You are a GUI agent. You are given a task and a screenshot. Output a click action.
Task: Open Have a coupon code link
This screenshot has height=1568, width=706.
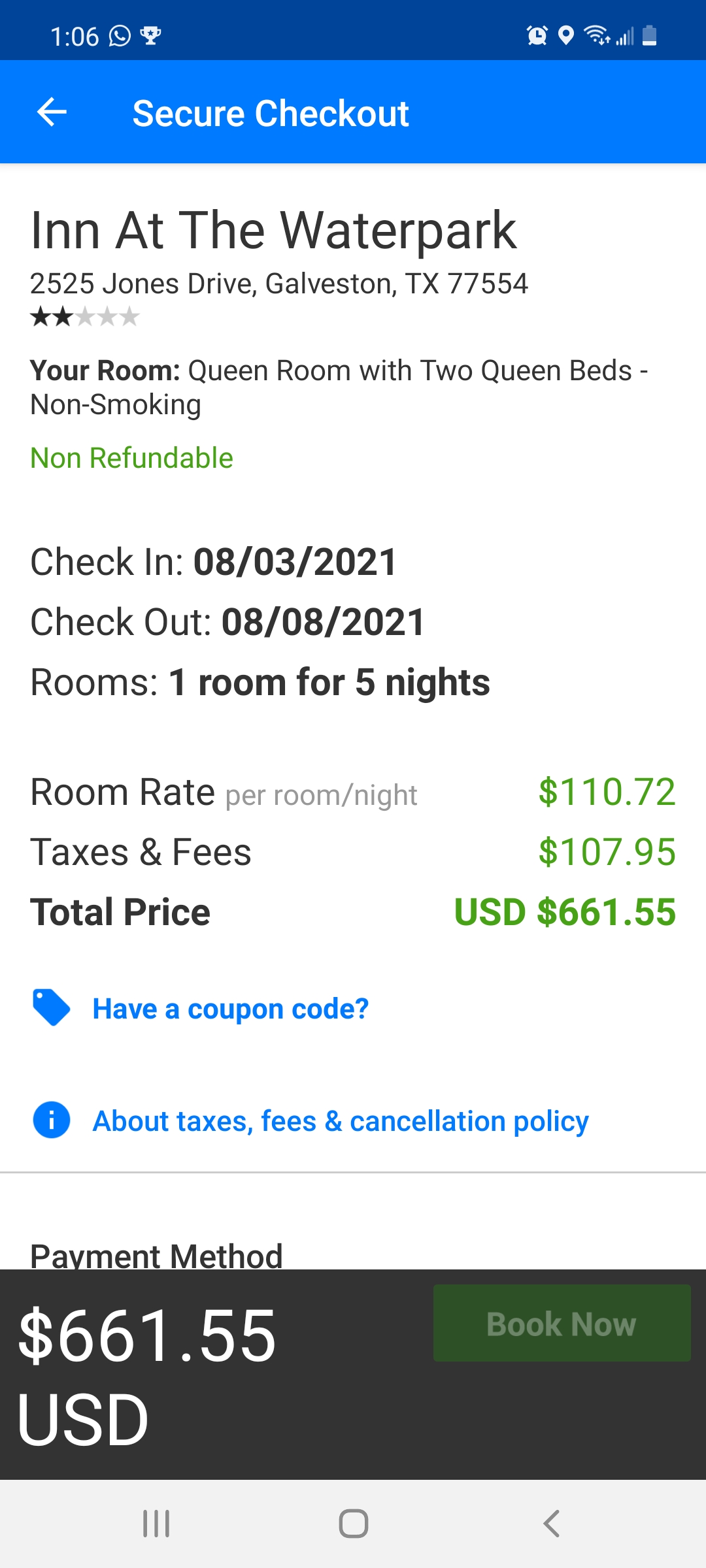229,1007
